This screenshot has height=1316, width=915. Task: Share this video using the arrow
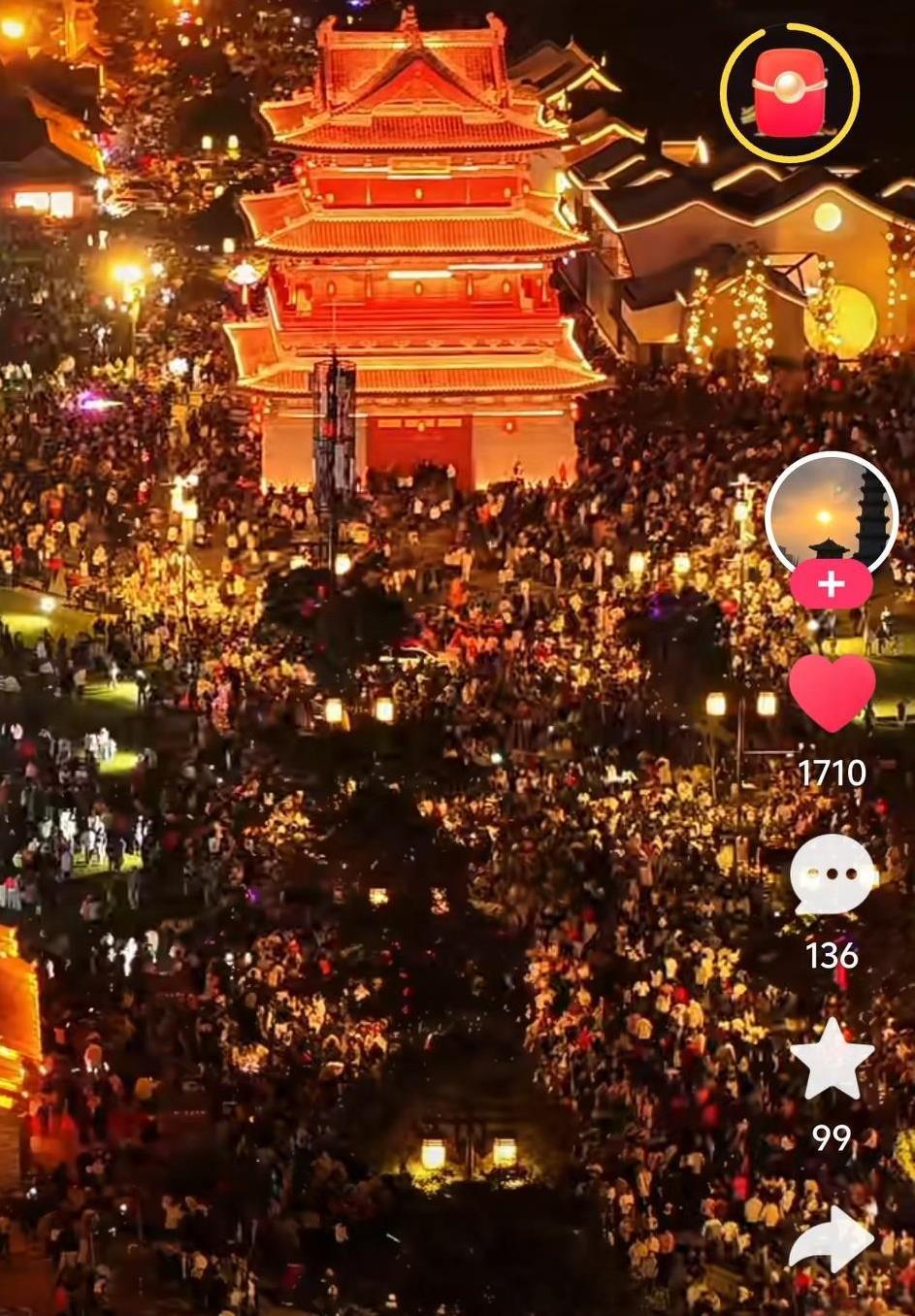tap(830, 1238)
